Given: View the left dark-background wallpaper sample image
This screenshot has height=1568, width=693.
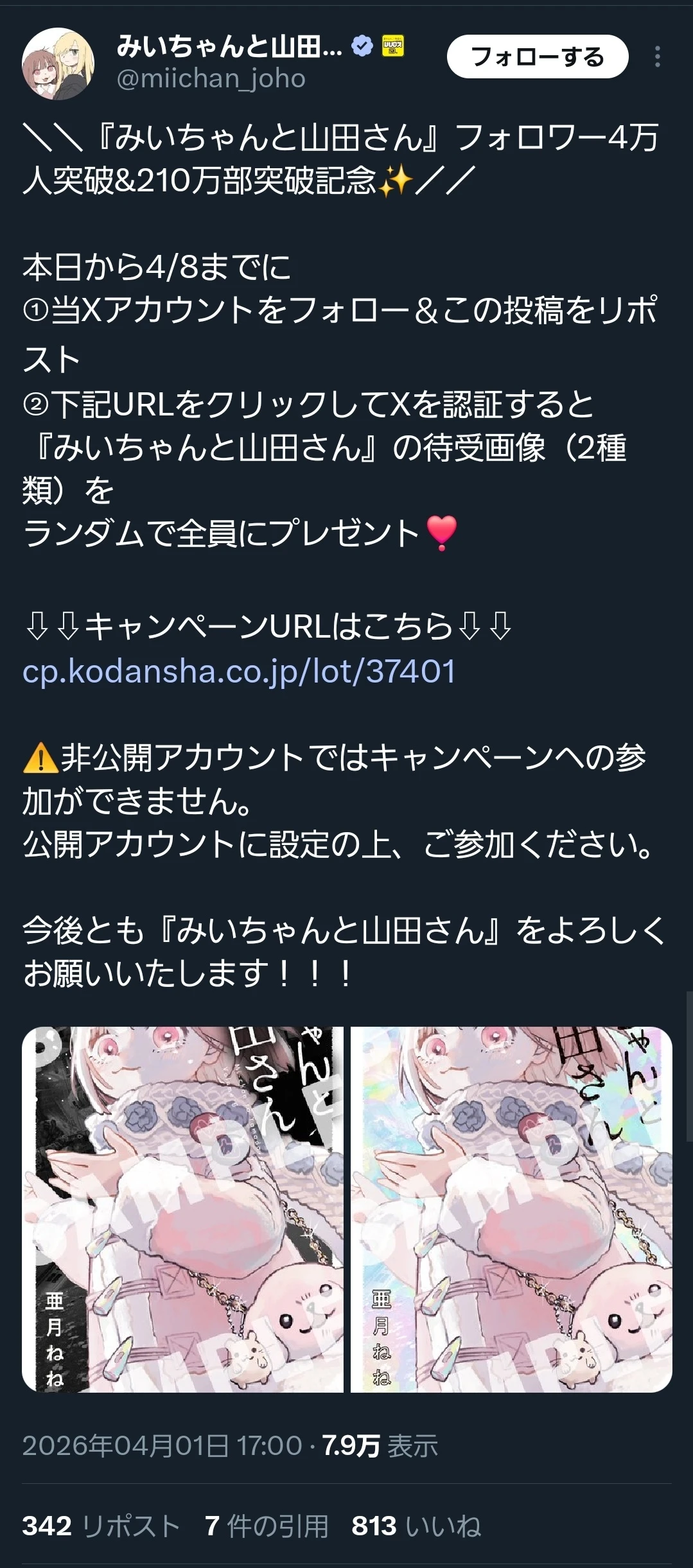Looking at the screenshot, I should (x=182, y=1210).
